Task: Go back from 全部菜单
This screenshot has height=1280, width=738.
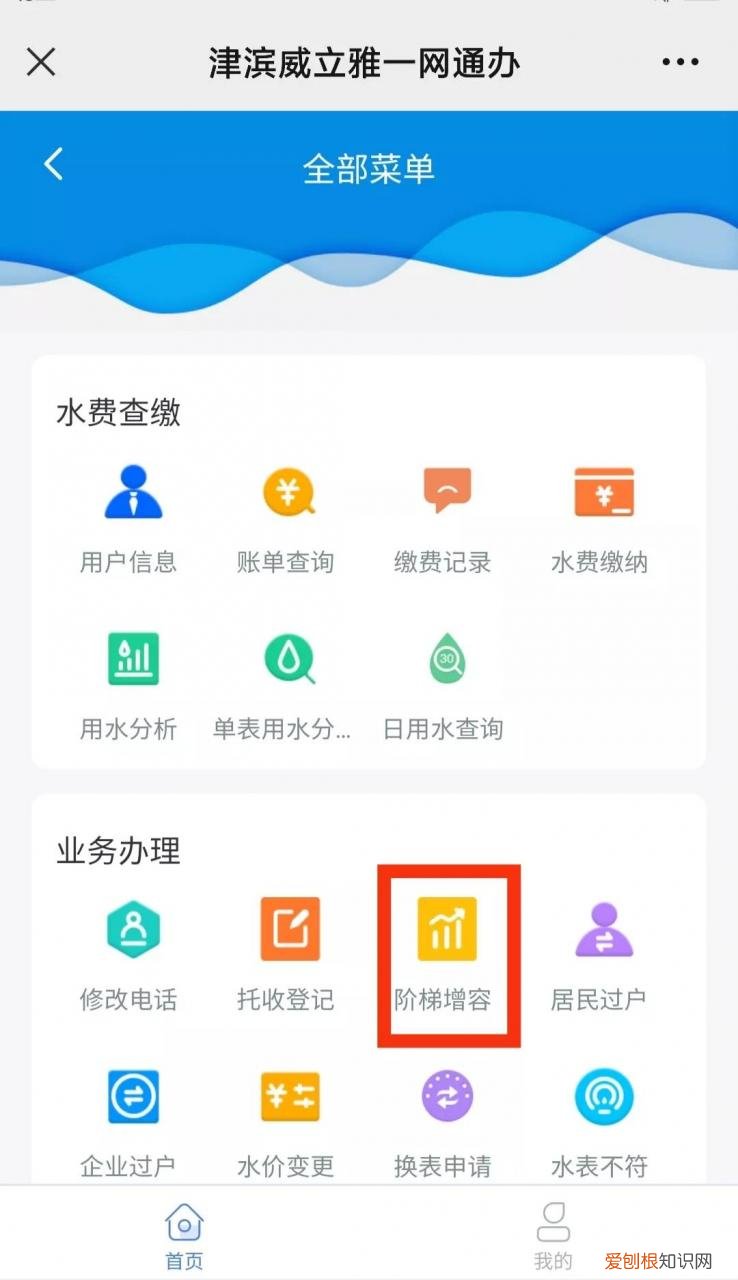Action: 53,165
